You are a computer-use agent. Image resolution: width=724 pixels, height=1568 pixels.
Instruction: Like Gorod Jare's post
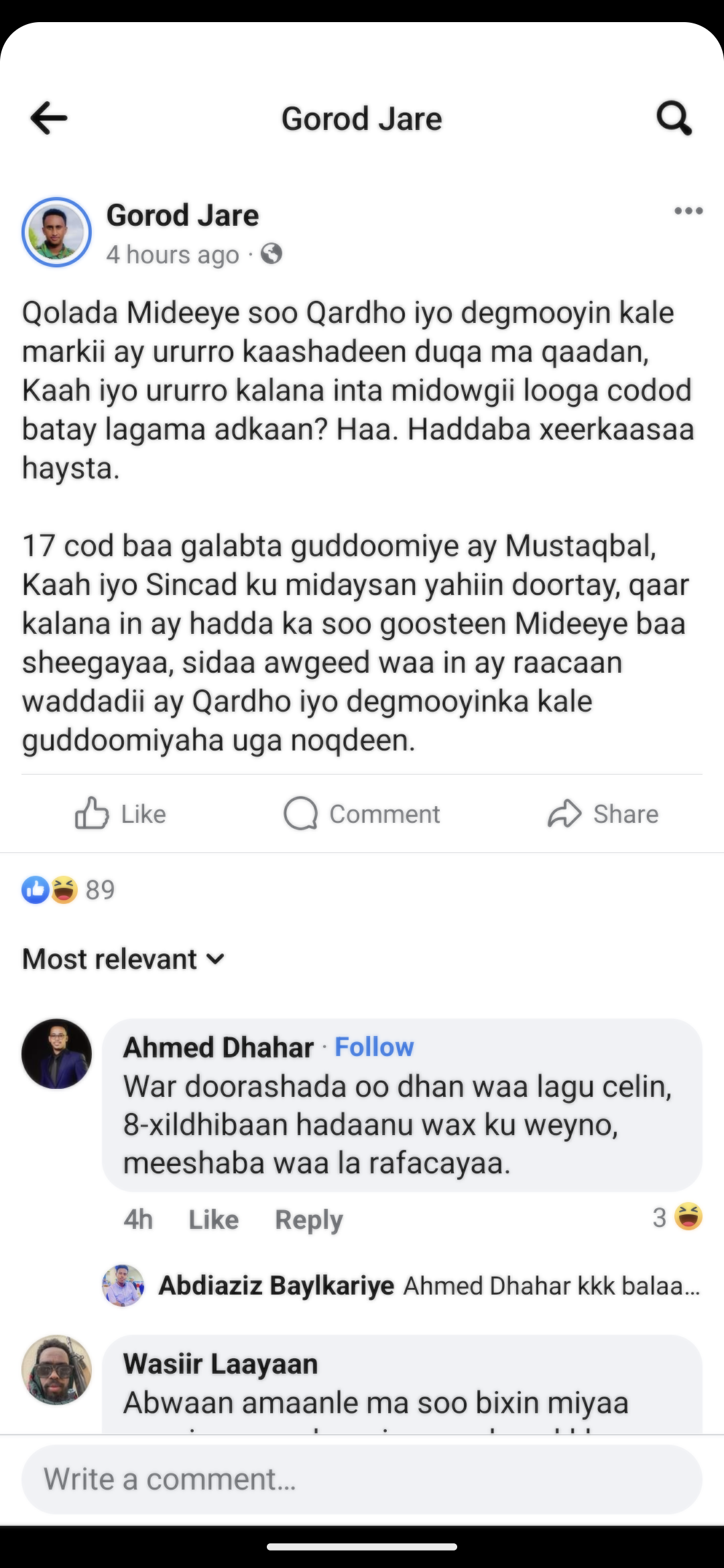121,813
